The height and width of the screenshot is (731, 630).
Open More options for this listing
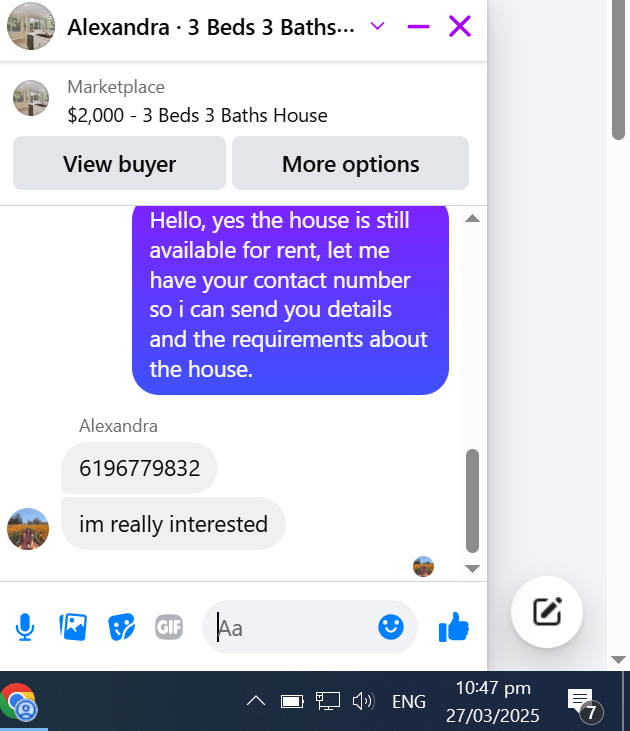pos(350,163)
